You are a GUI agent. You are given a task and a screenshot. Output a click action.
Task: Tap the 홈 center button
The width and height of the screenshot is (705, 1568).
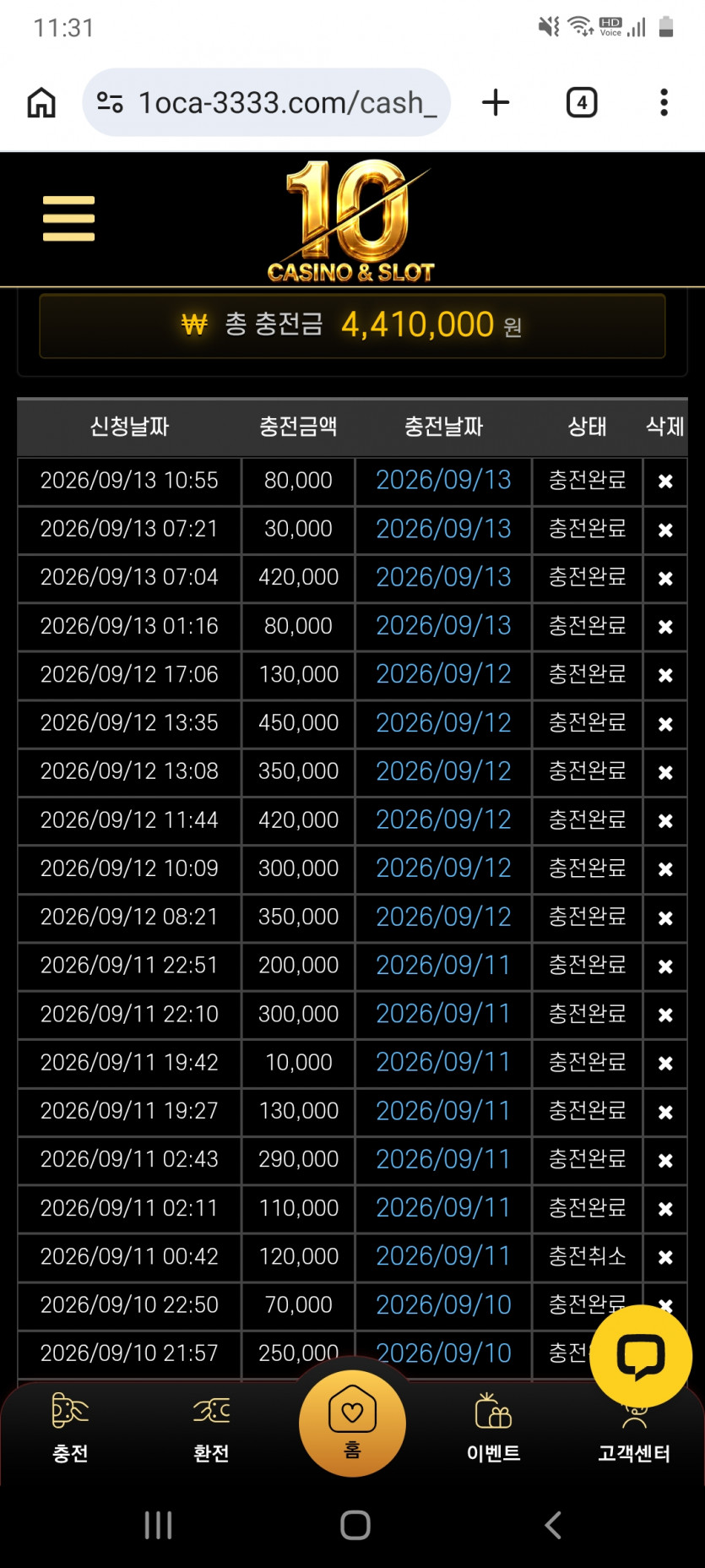(352, 1424)
